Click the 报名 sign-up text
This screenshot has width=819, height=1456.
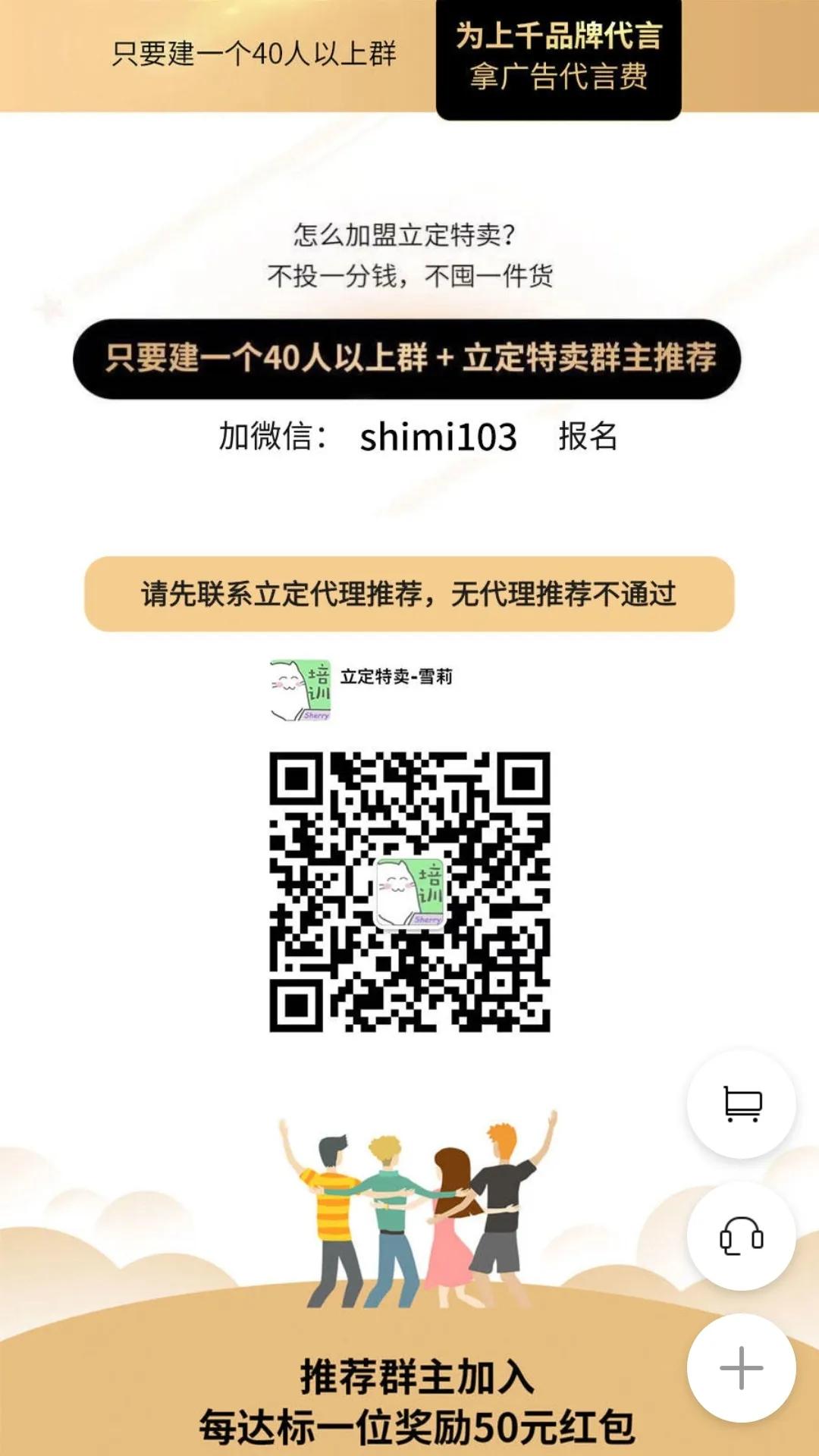(588, 435)
